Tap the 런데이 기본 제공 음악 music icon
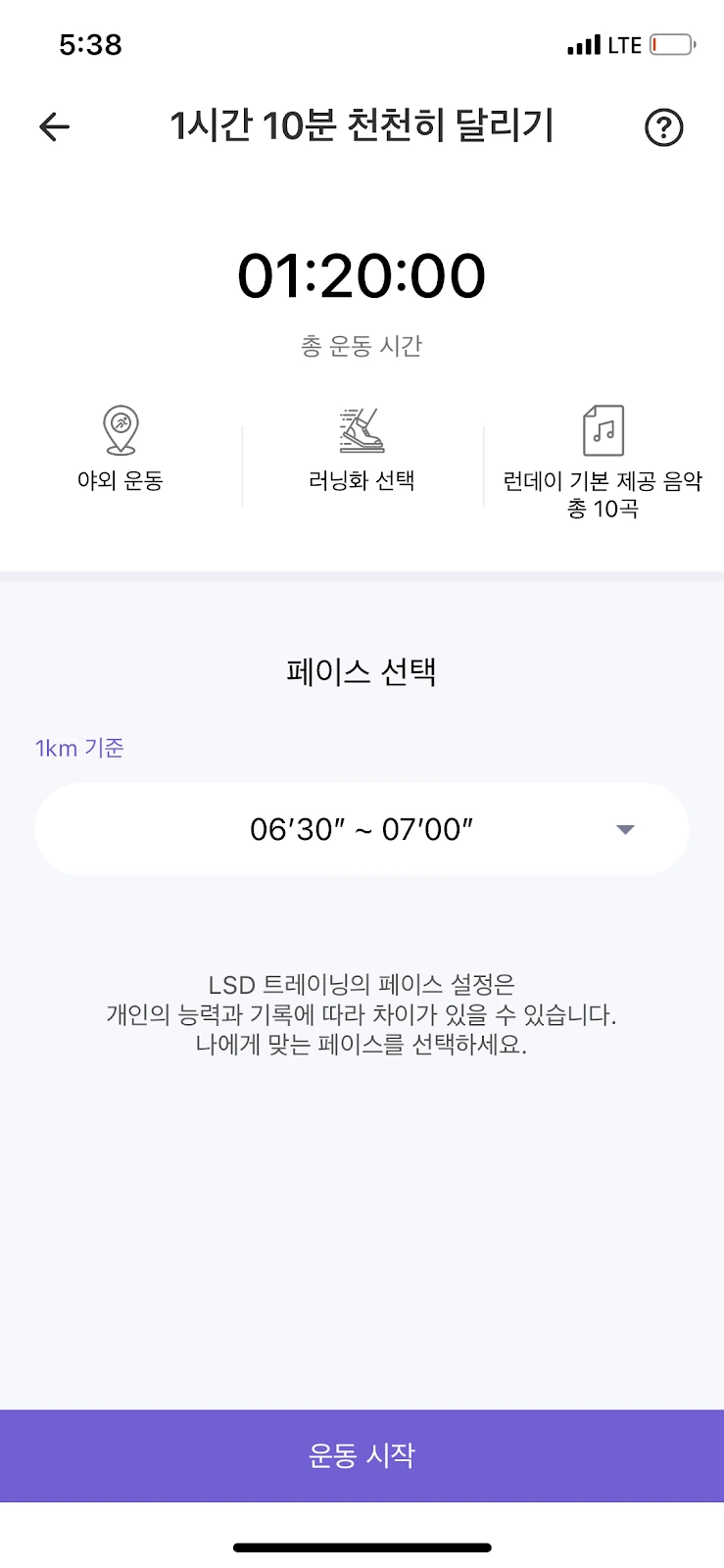 point(603,429)
